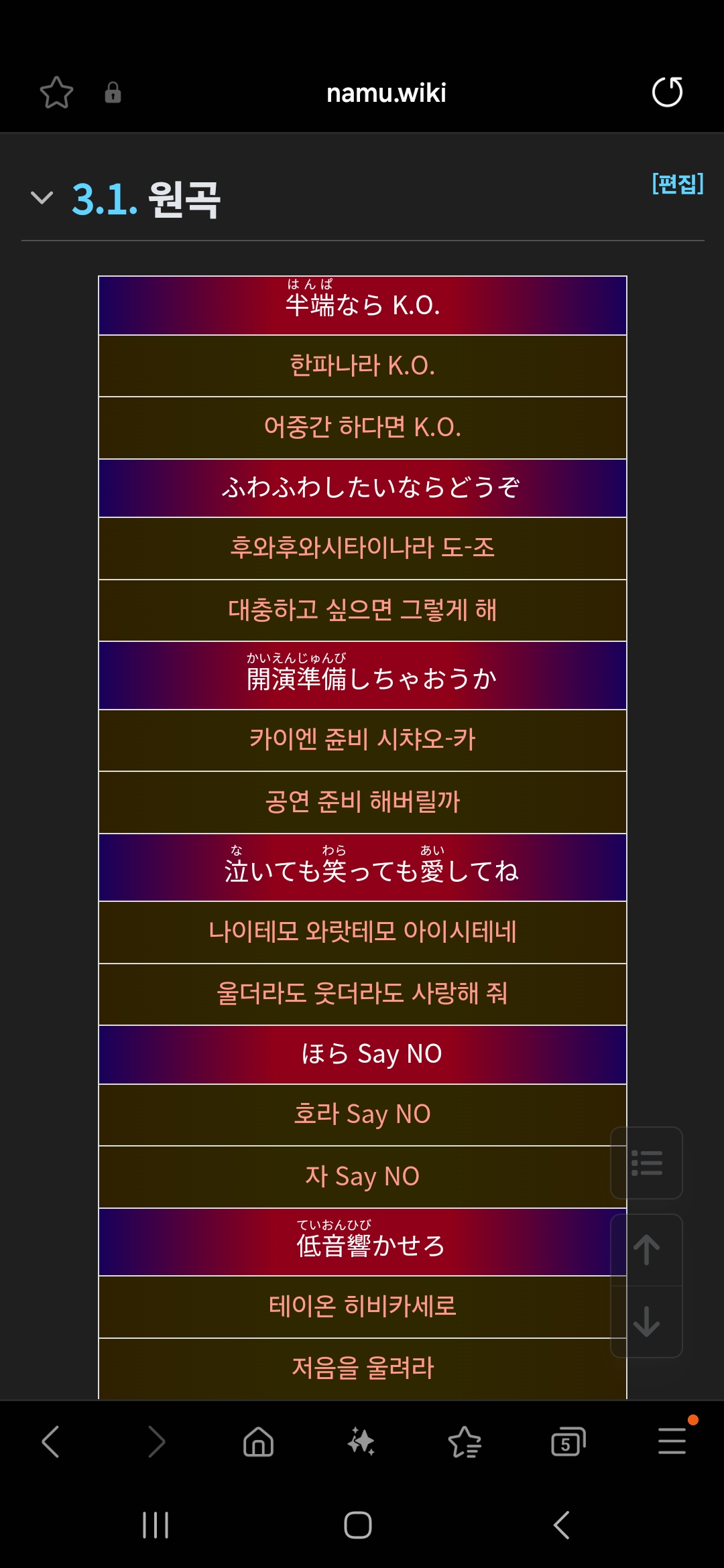Screen dimensions: 724x1568
Task: Jump to the top with the up arrow
Action: [x=647, y=1250]
